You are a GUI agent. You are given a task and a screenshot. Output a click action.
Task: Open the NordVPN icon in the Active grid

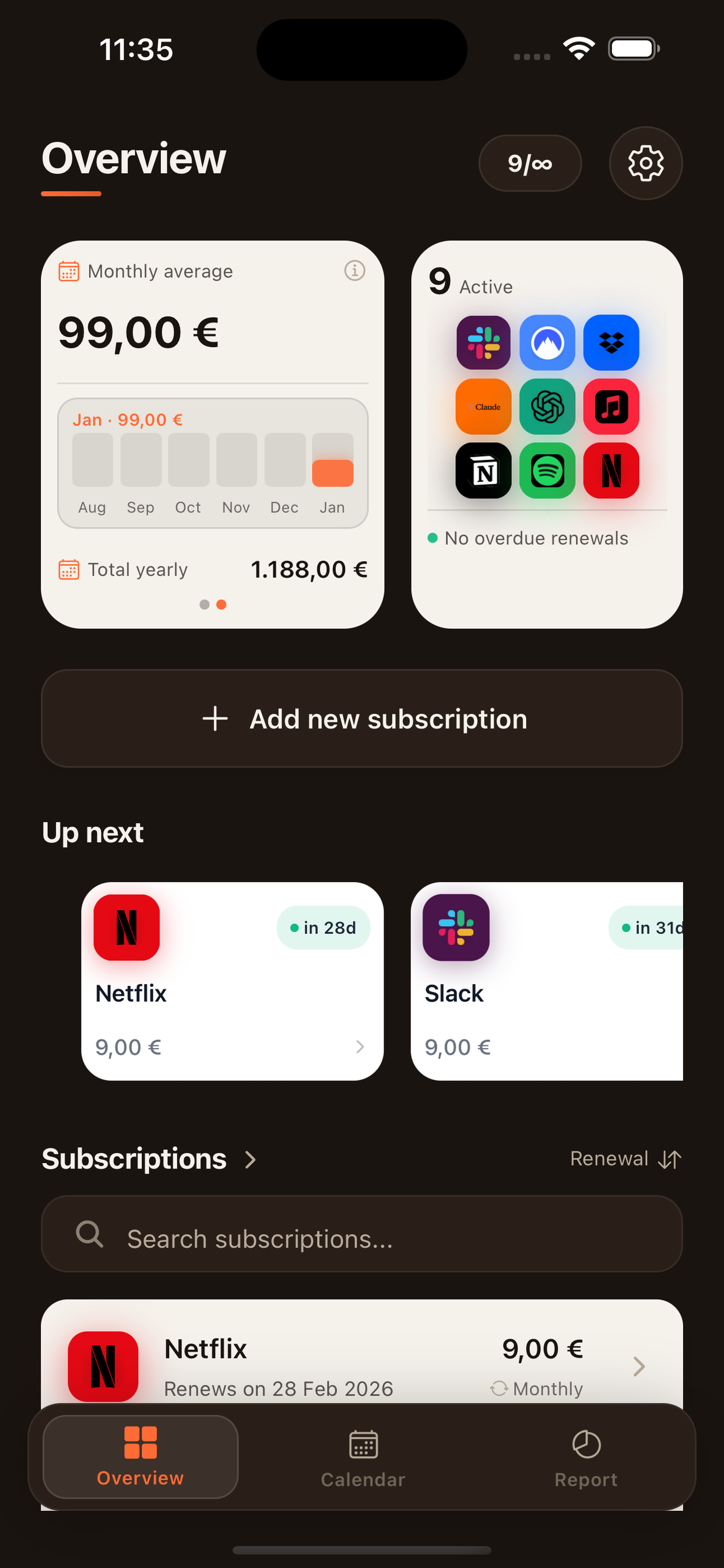[x=547, y=344]
